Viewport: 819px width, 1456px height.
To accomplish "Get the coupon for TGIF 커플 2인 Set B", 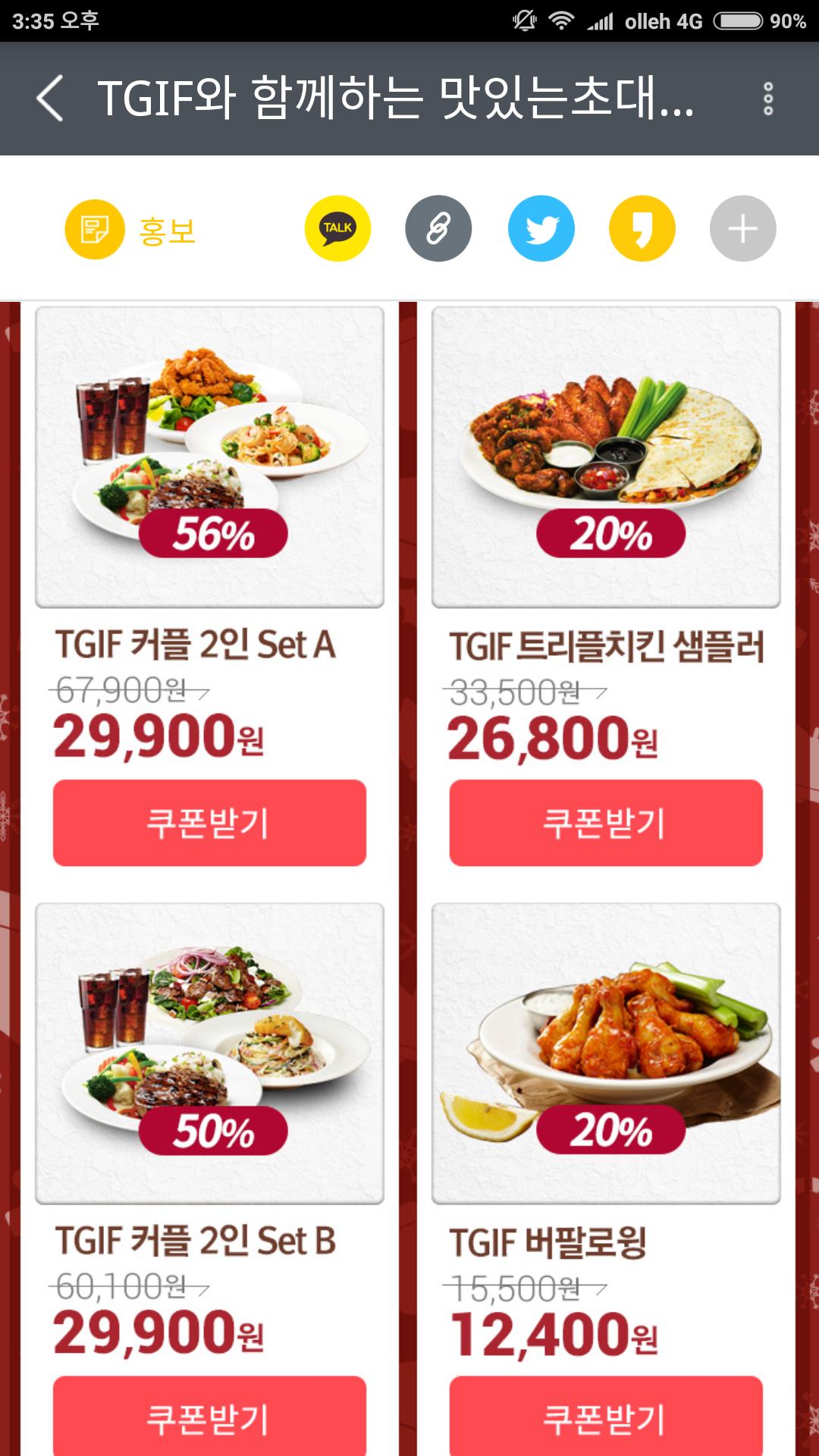I will (x=209, y=1417).
